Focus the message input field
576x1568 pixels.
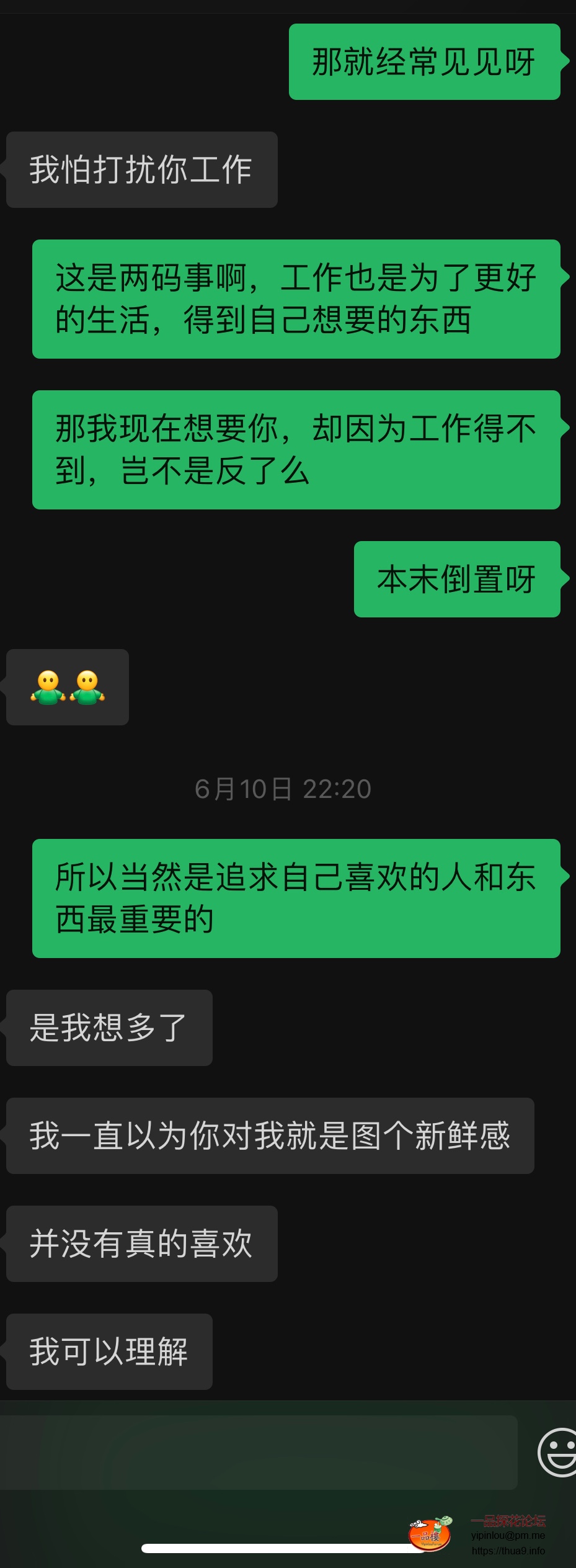click(257, 1452)
